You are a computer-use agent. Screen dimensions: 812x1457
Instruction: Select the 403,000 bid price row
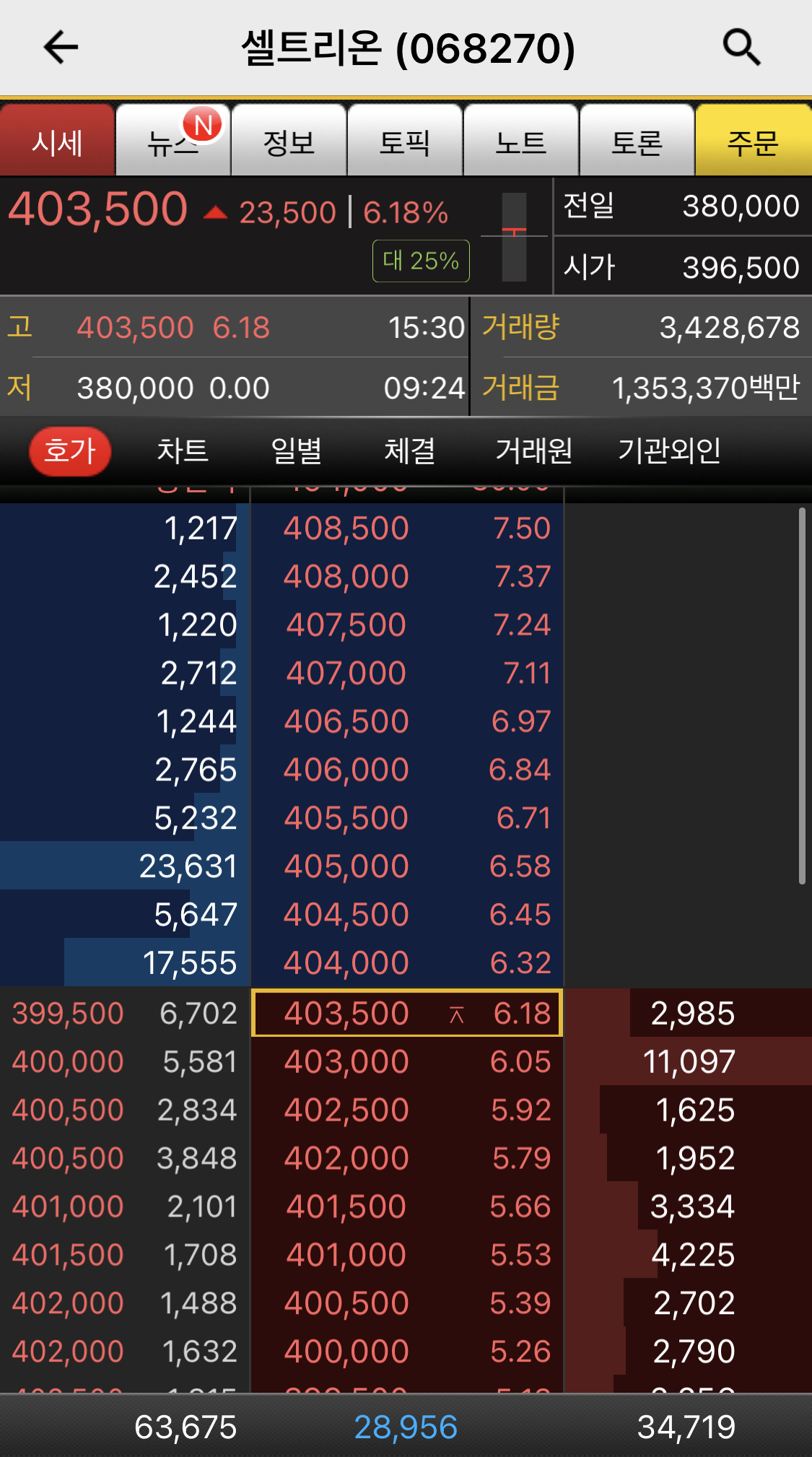(407, 1061)
